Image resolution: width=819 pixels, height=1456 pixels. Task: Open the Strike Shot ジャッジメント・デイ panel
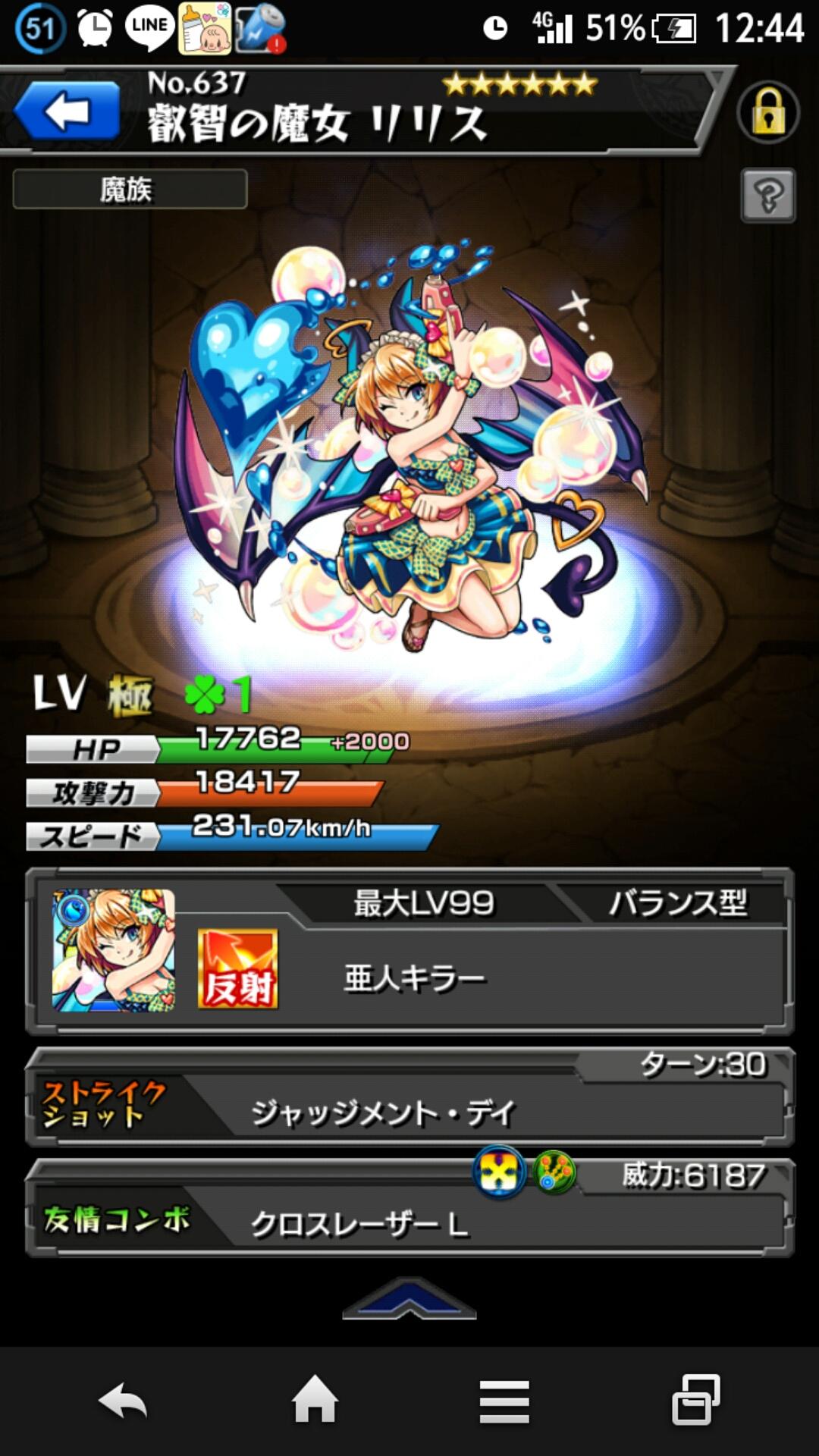click(409, 1100)
